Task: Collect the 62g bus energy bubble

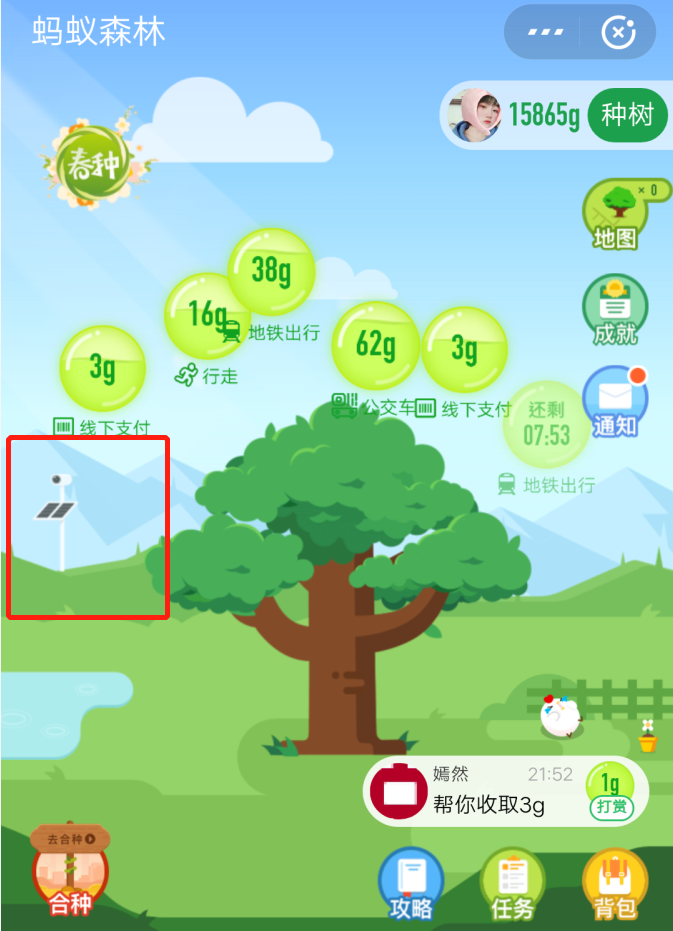Action: click(375, 345)
